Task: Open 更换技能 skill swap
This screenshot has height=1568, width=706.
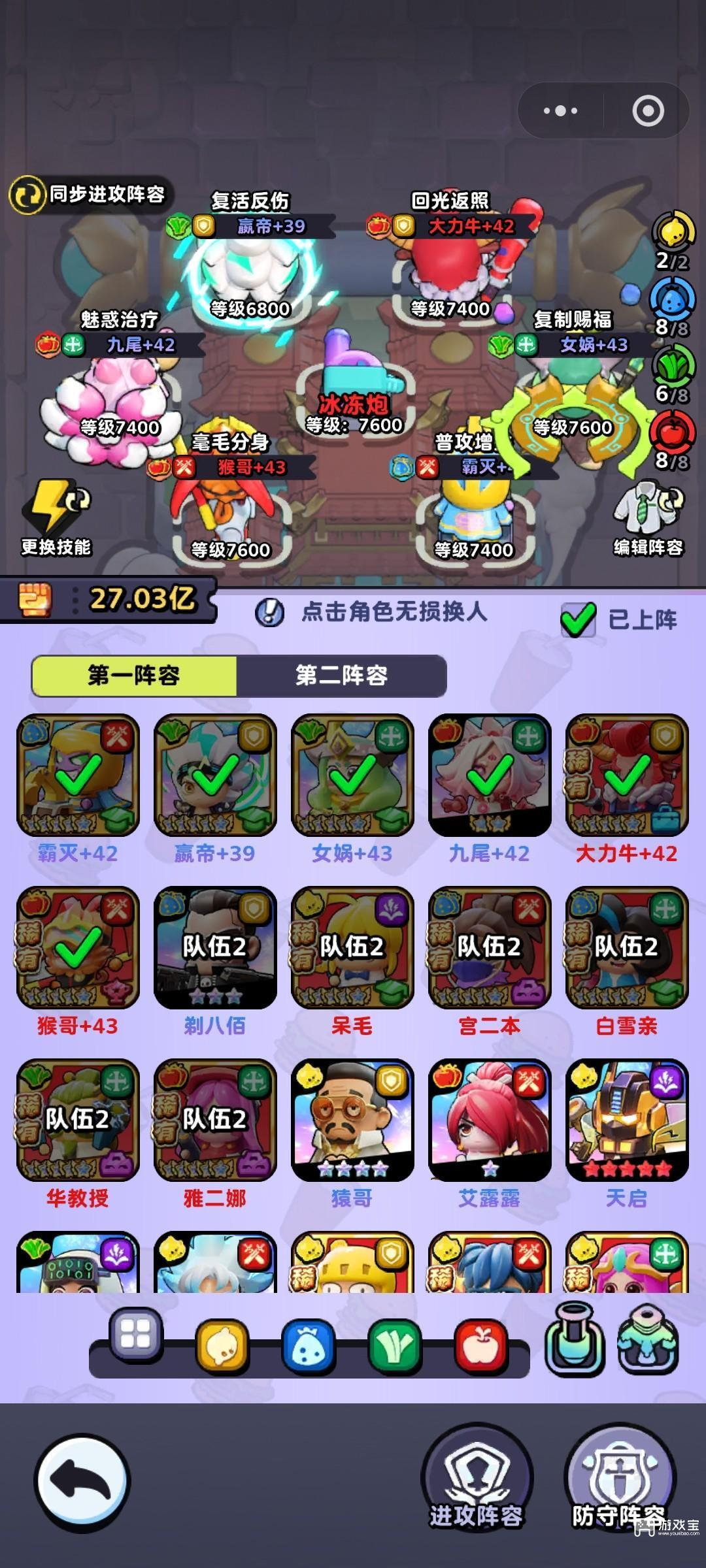Action: pos(56,517)
